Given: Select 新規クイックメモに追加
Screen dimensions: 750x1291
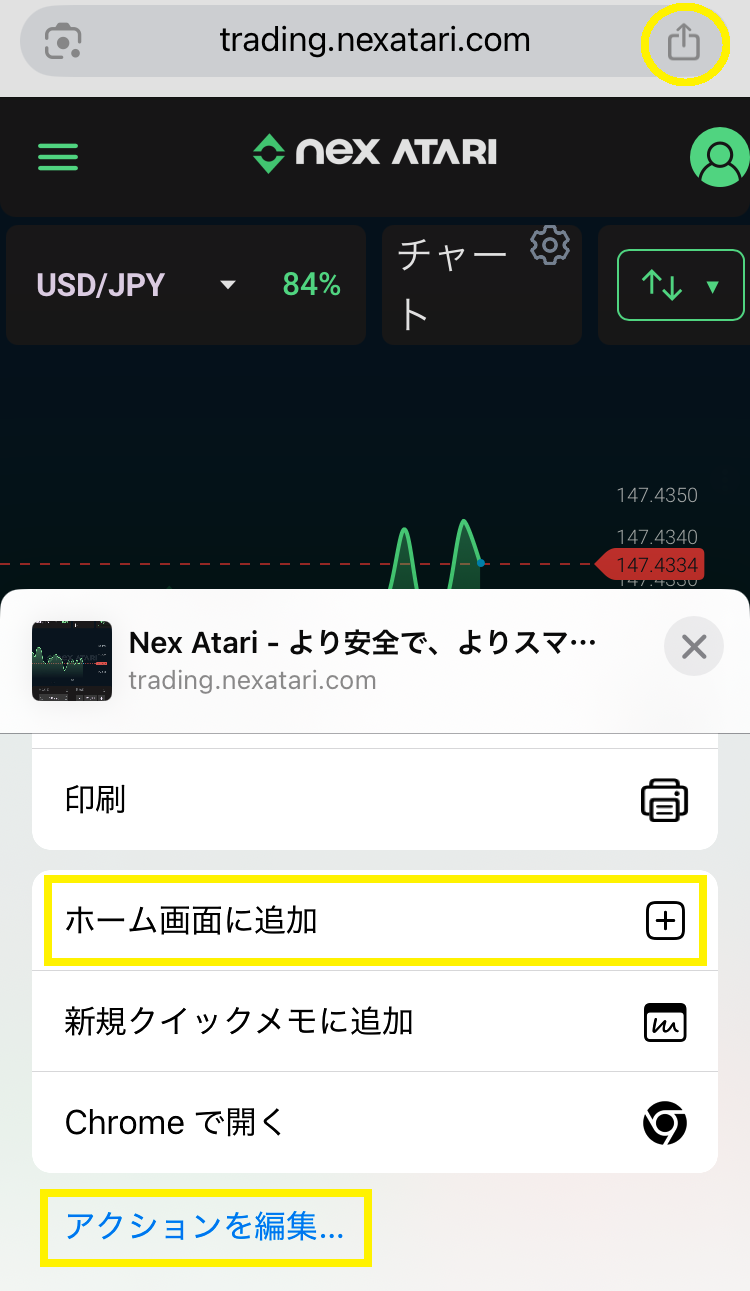Looking at the screenshot, I should [374, 1022].
